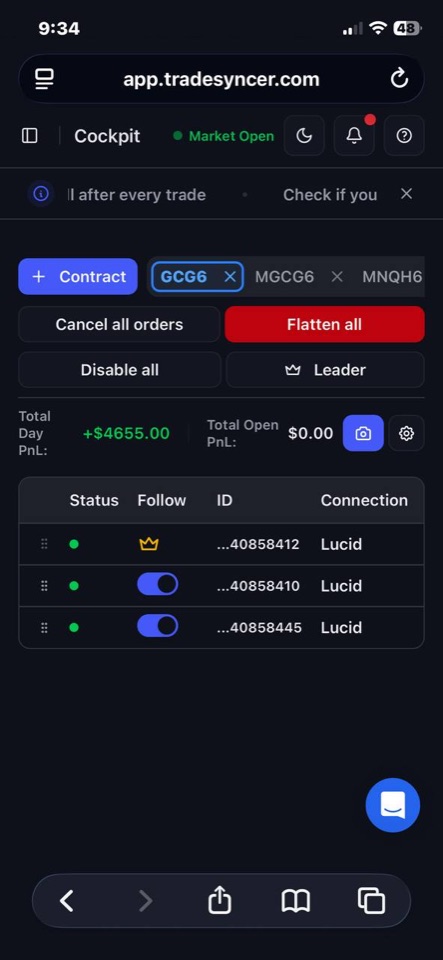Dismiss the info banner
Image resolution: width=443 pixels, height=960 pixels.
pos(406,194)
